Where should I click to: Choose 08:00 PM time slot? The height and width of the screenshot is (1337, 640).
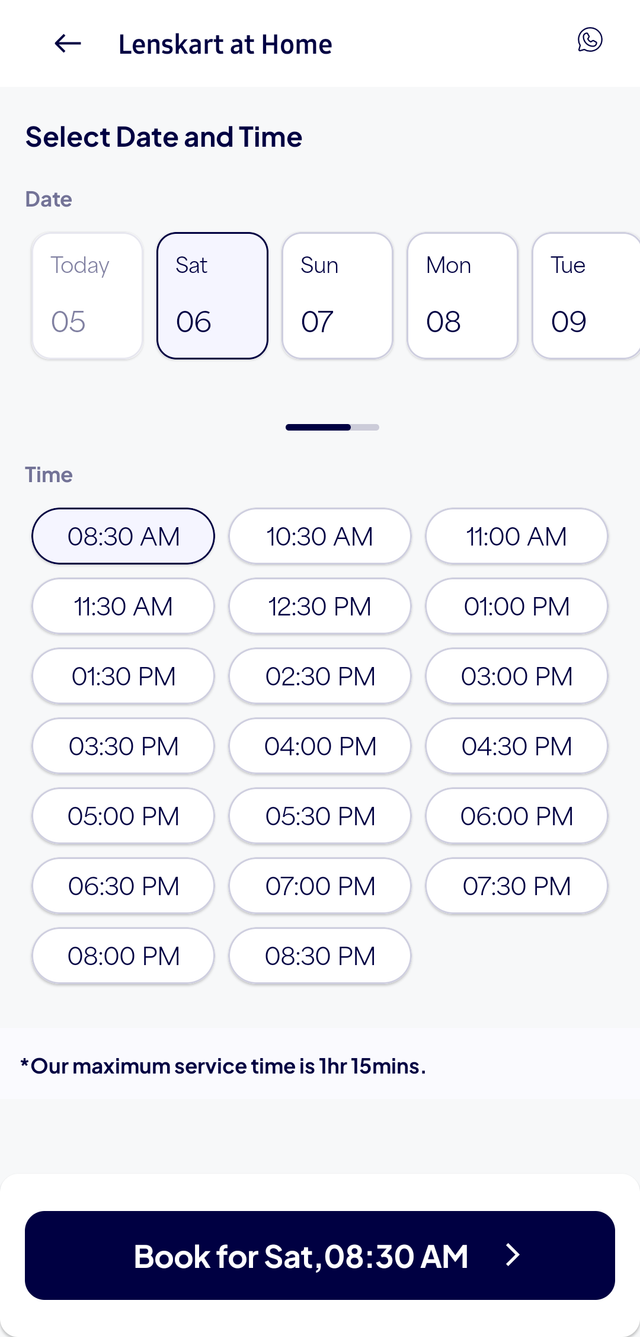coord(123,957)
